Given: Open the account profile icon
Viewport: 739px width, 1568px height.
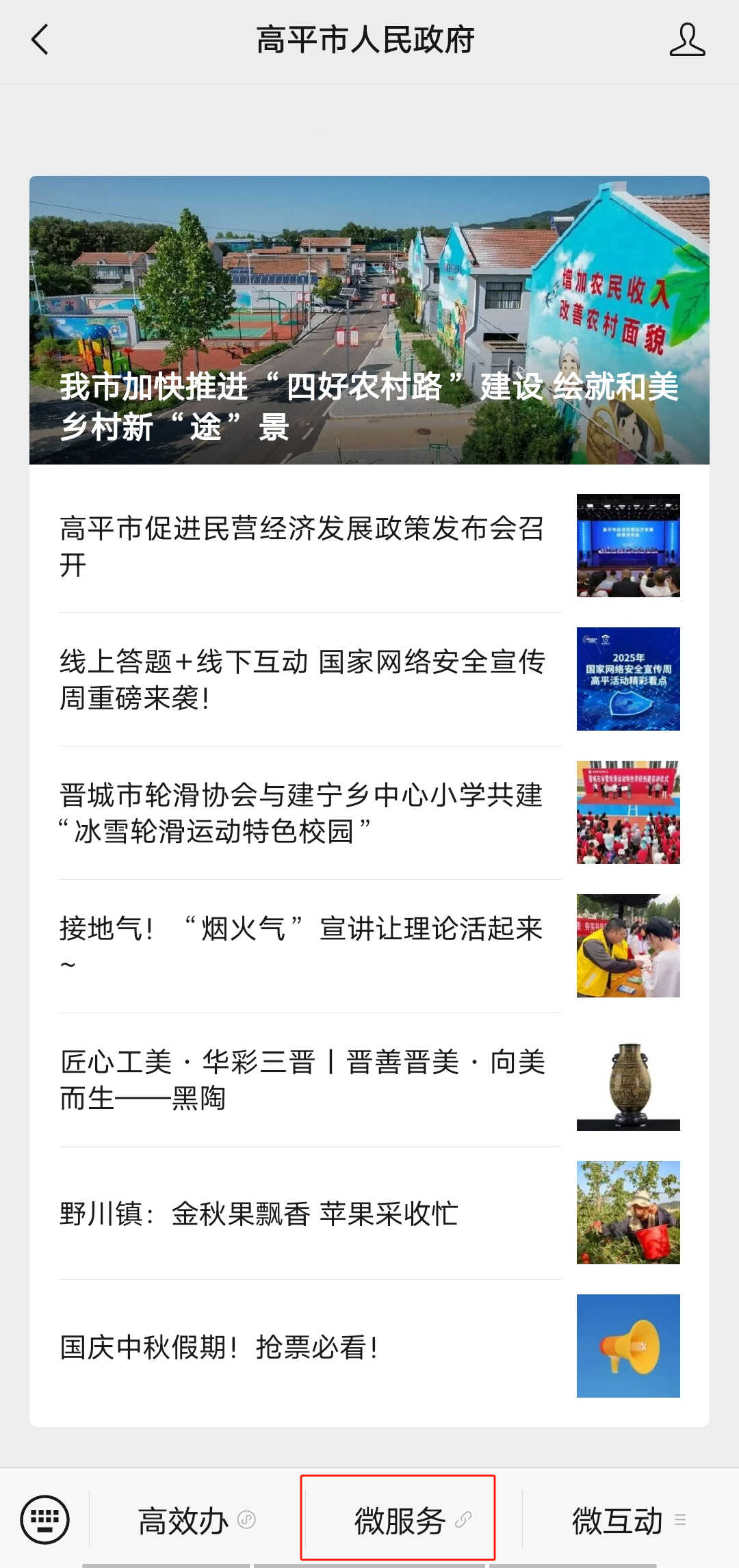Looking at the screenshot, I should point(687,40).
